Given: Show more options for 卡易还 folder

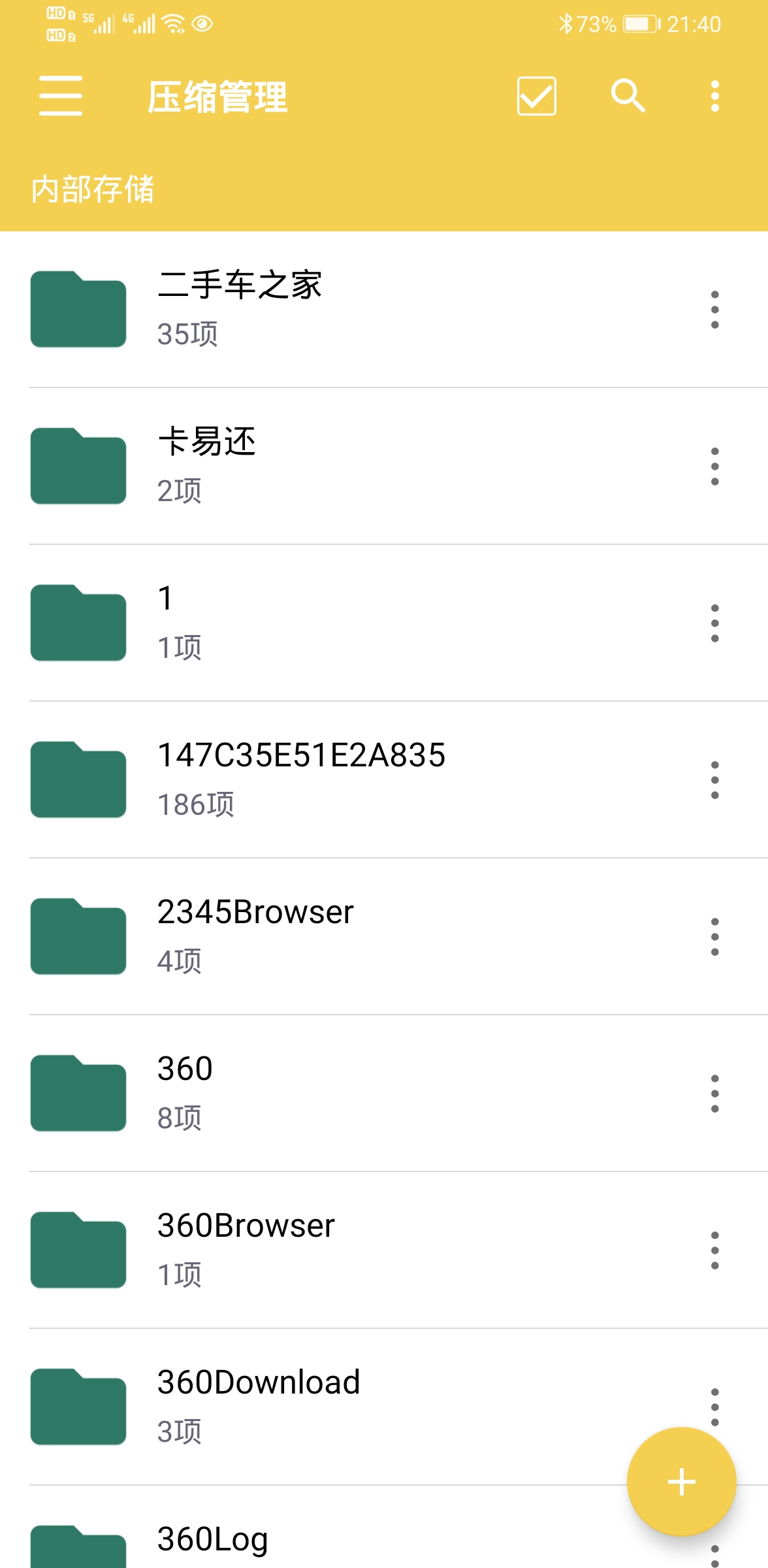Looking at the screenshot, I should coord(715,466).
